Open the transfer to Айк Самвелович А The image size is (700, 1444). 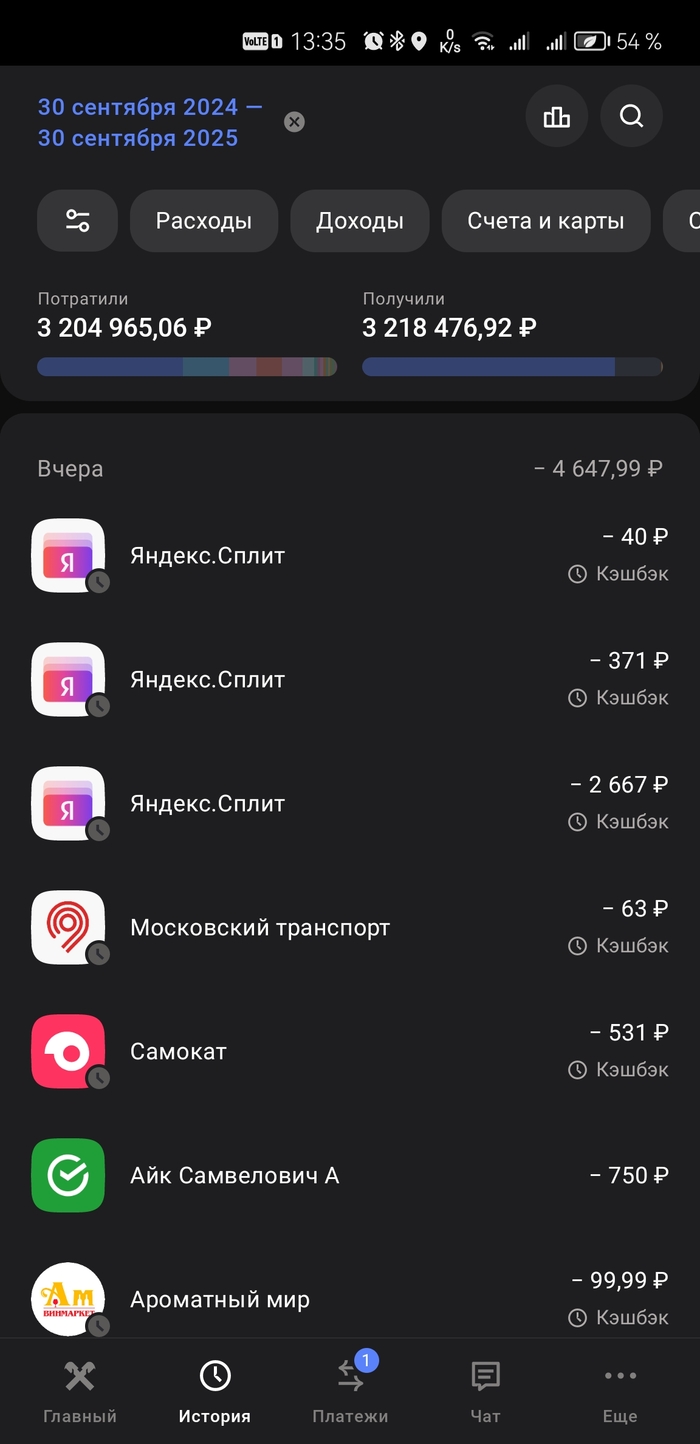coord(350,1176)
